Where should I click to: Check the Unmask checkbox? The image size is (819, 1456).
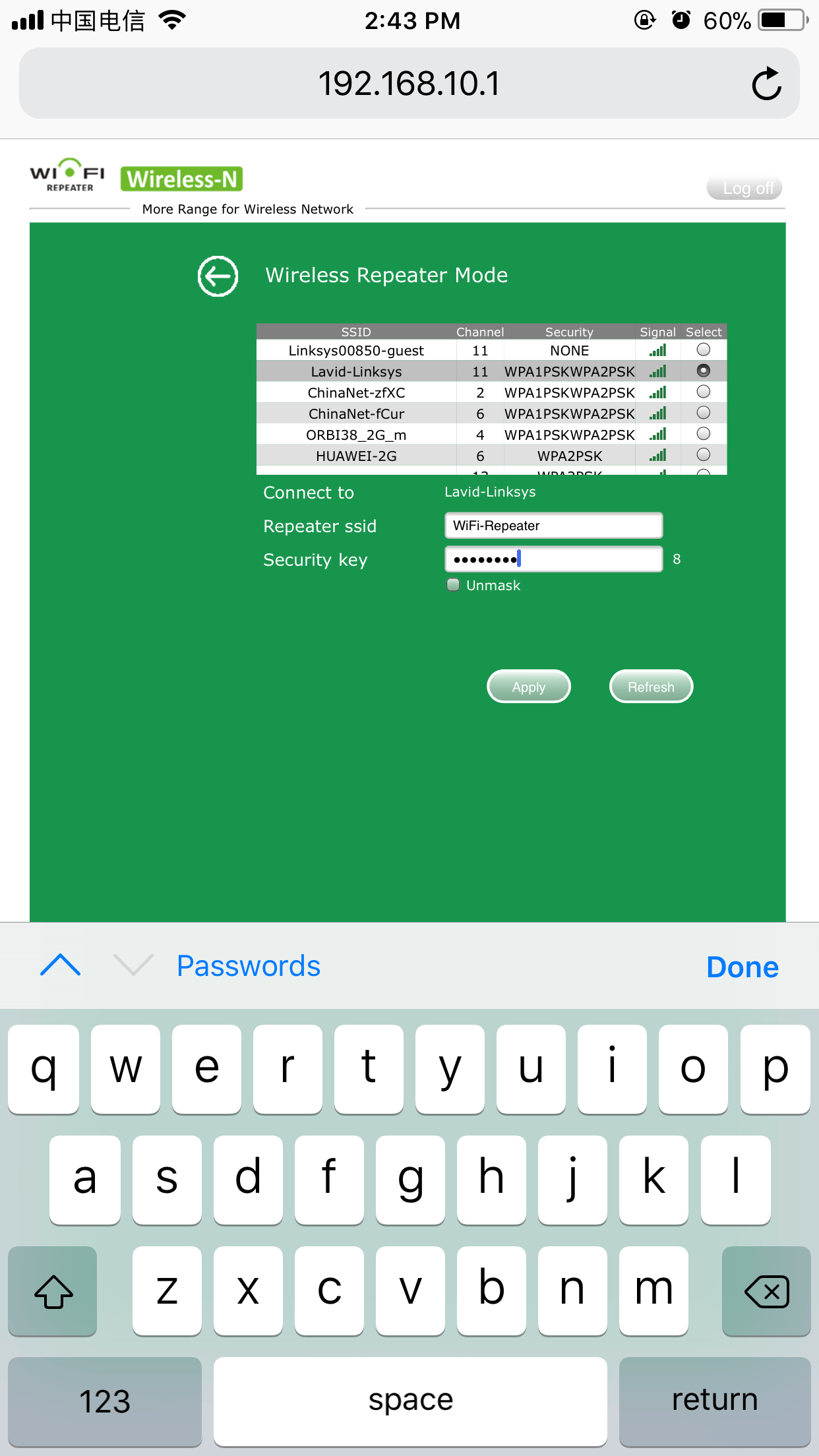(453, 585)
